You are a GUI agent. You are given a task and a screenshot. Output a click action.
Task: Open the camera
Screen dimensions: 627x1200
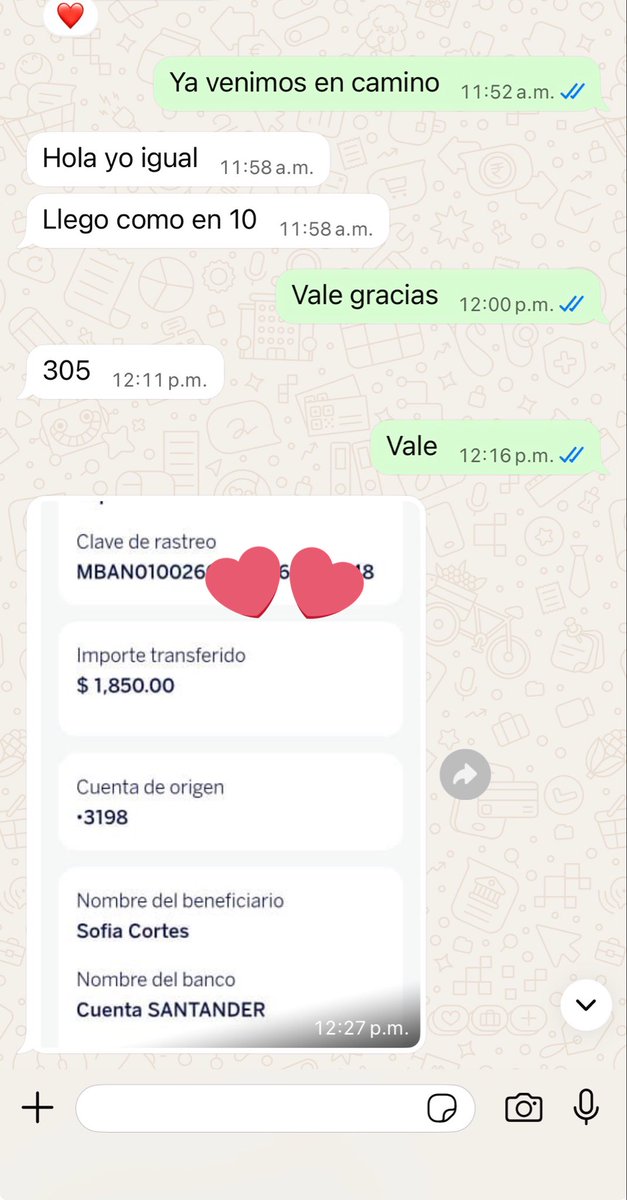point(523,1107)
